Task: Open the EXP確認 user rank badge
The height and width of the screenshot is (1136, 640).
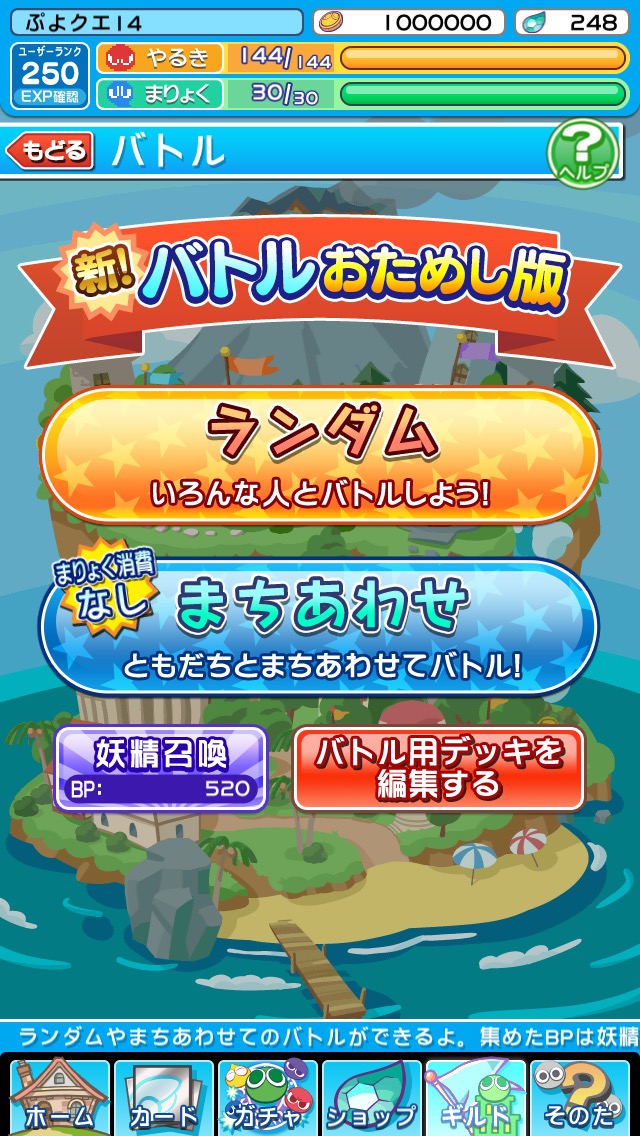Action: pyautogui.click(x=50, y=77)
